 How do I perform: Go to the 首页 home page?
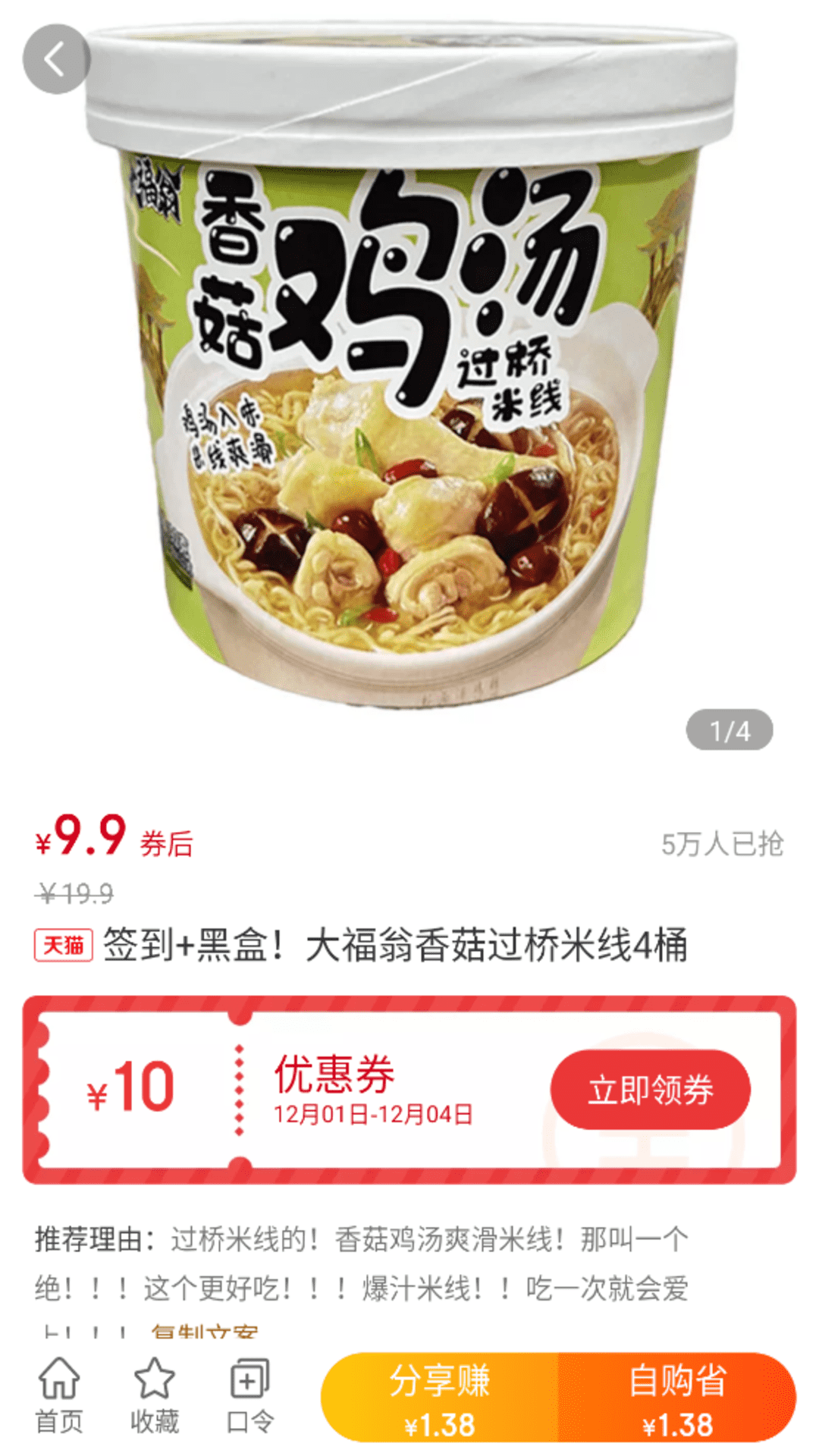(59, 1395)
